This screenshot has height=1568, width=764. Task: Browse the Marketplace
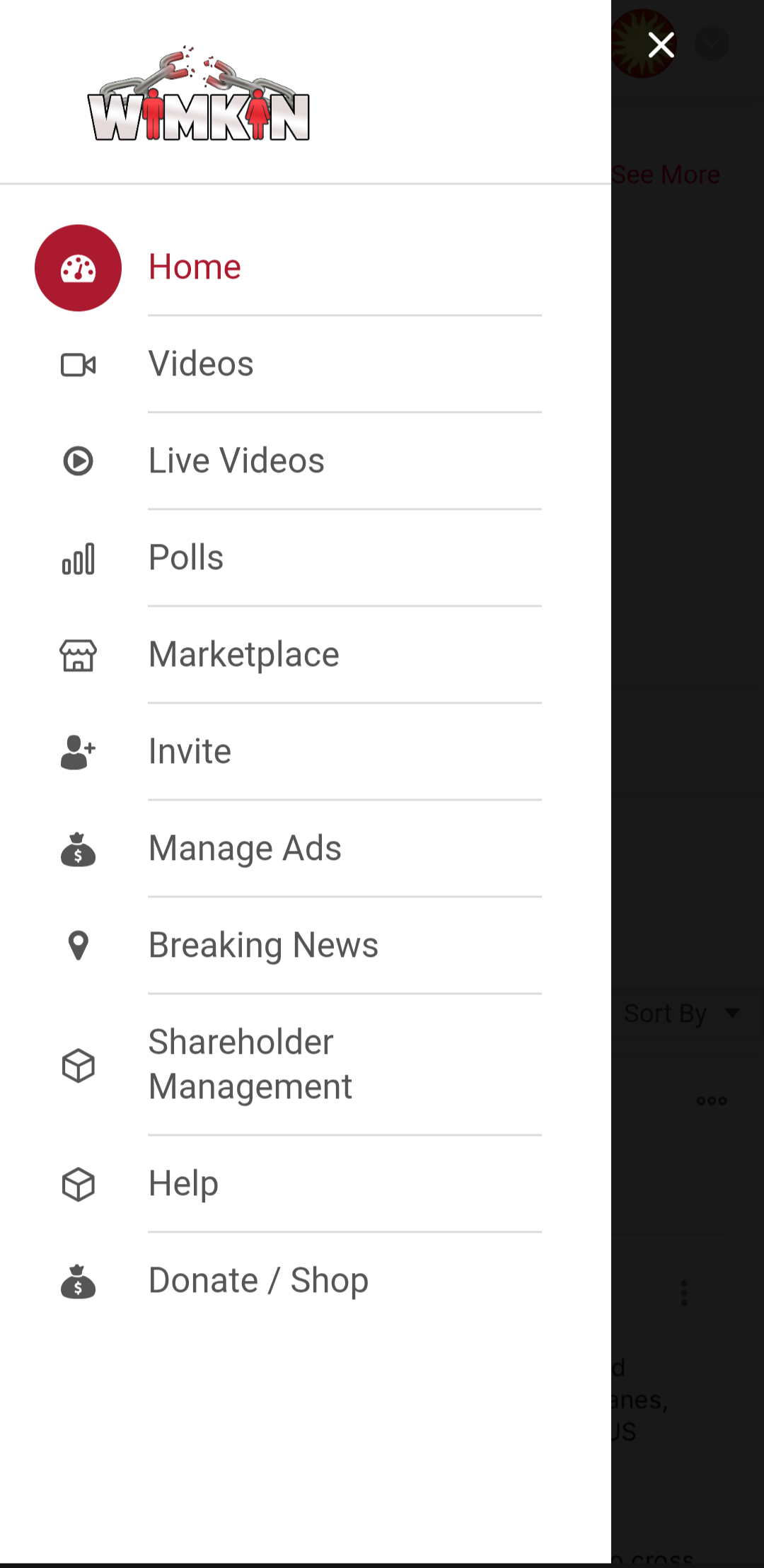pyautogui.click(x=244, y=655)
